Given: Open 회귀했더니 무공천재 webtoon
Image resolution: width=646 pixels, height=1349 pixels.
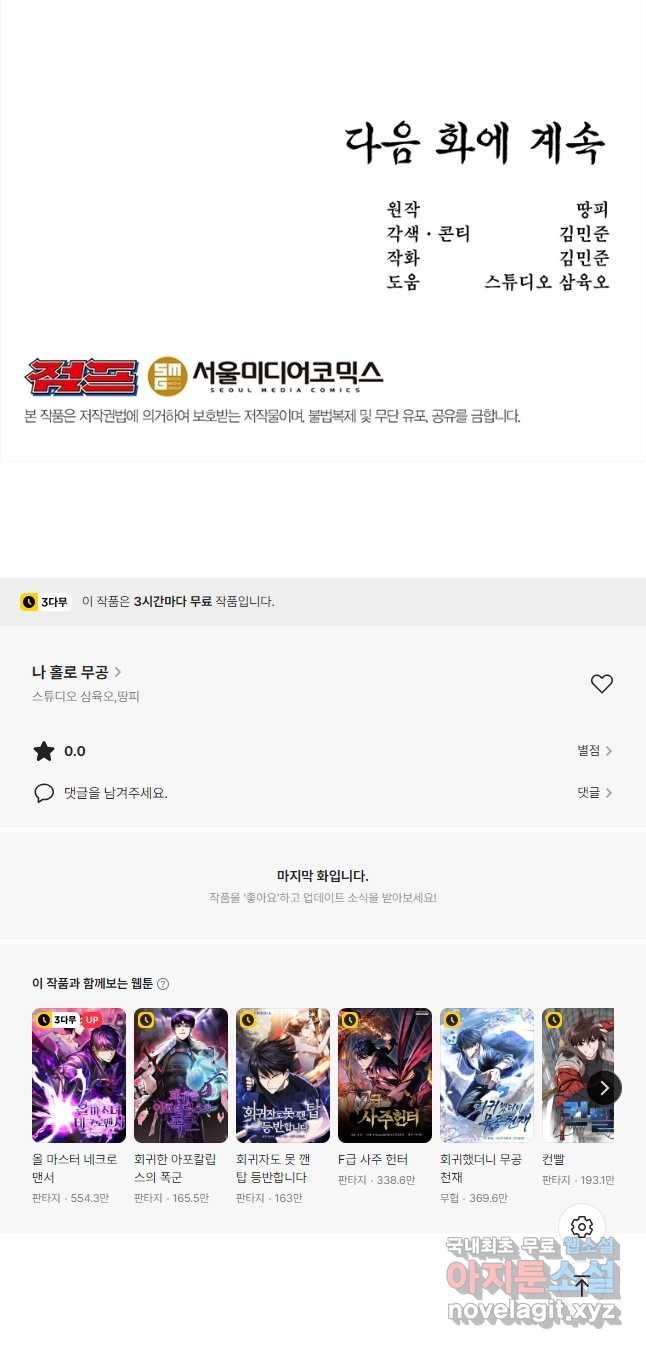Looking at the screenshot, I should click(487, 1075).
